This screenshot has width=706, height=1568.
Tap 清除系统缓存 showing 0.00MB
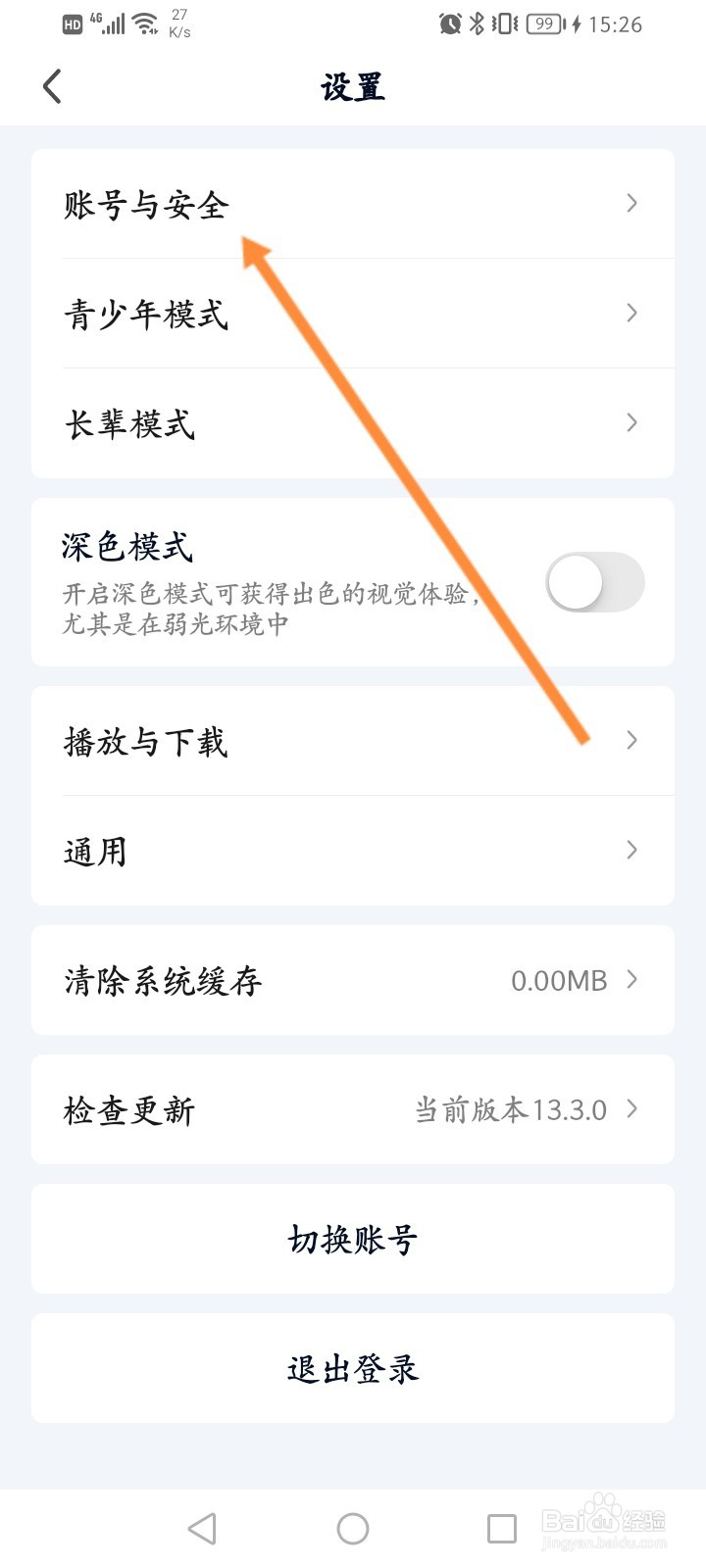(x=353, y=980)
